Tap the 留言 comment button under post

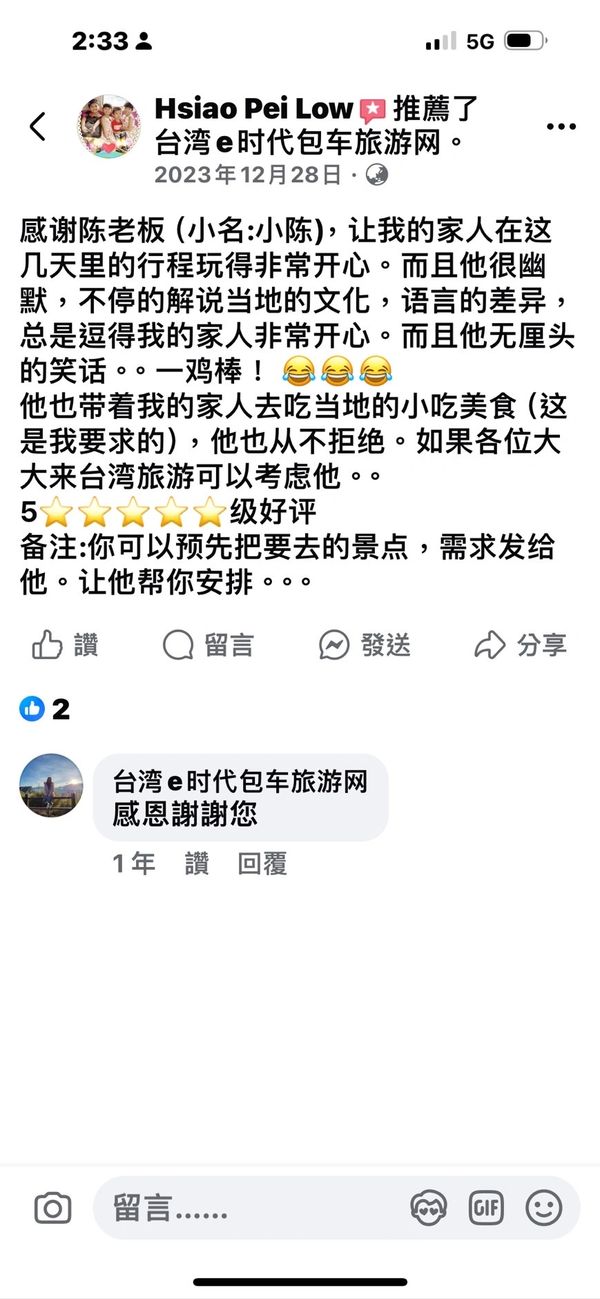click(208, 645)
